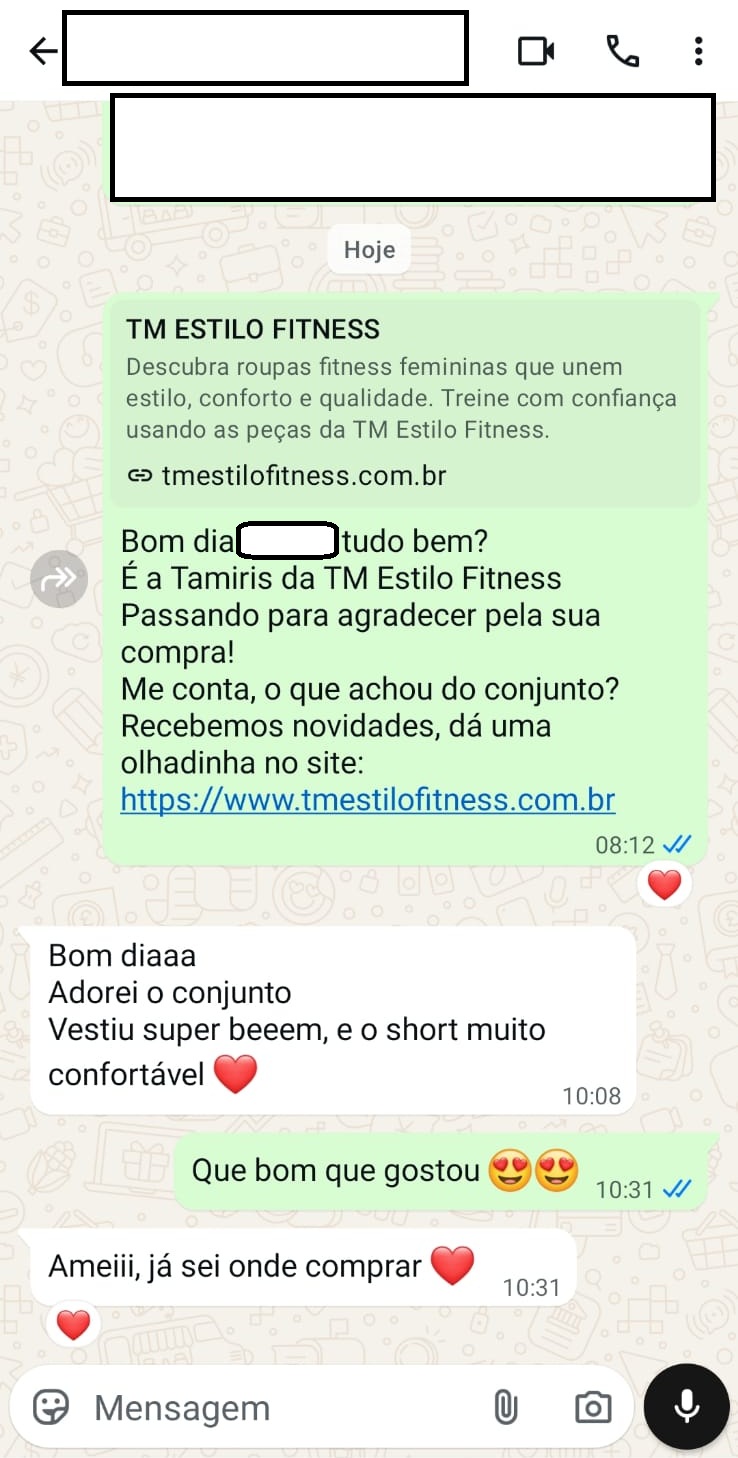View heart reaction on the Ameiii message

pyautogui.click(x=73, y=1325)
